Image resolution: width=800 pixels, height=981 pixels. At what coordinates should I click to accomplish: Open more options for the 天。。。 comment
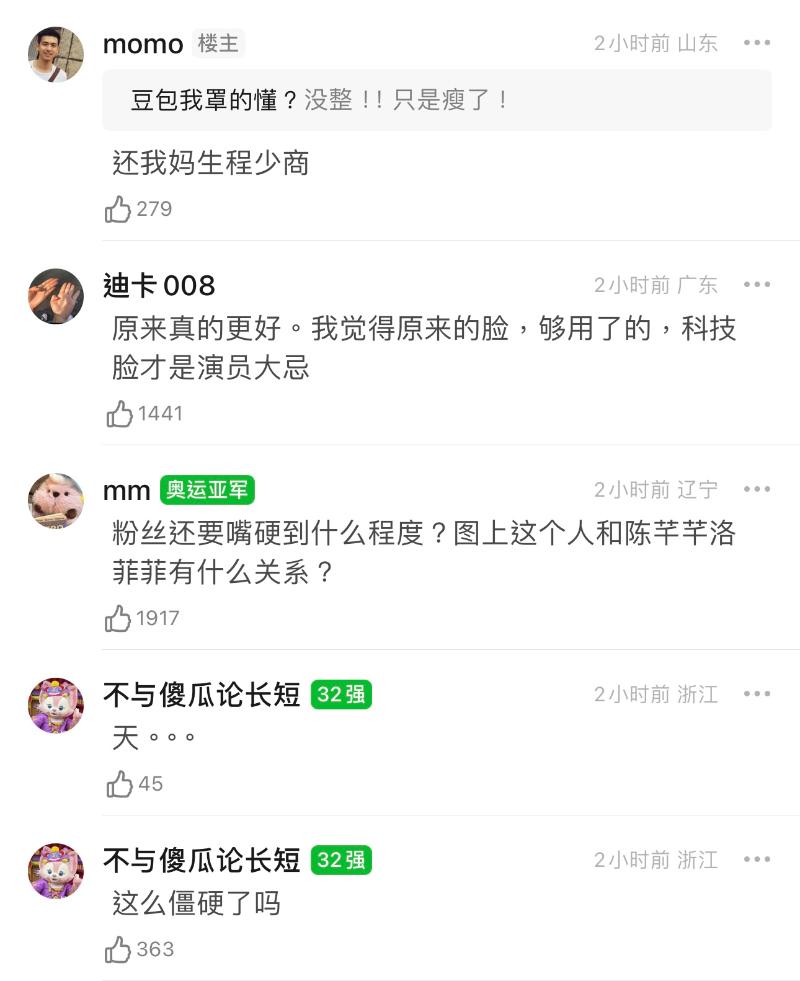tap(757, 694)
